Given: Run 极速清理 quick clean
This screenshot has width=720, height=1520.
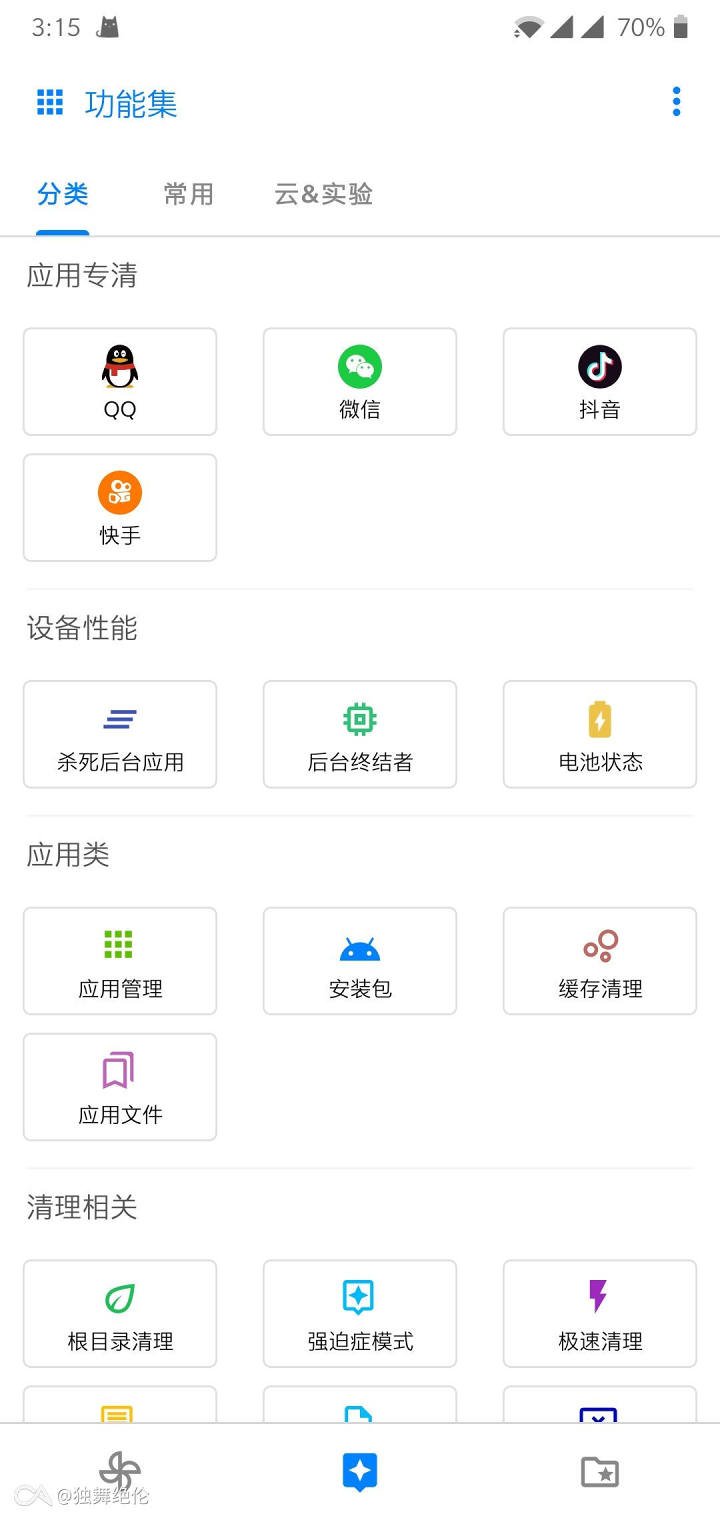Looking at the screenshot, I should point(600,1314).
